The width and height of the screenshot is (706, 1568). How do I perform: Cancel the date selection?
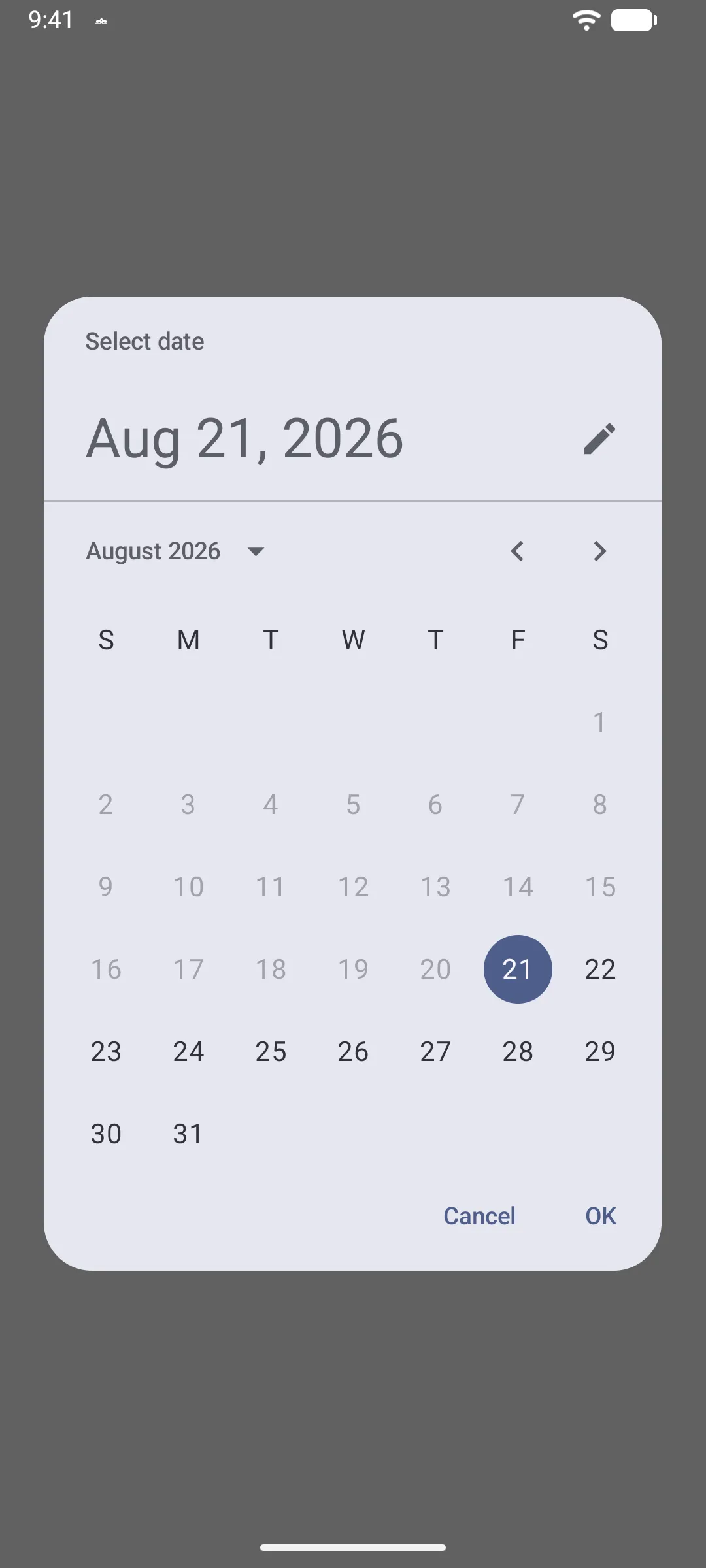click(479, 1216)
